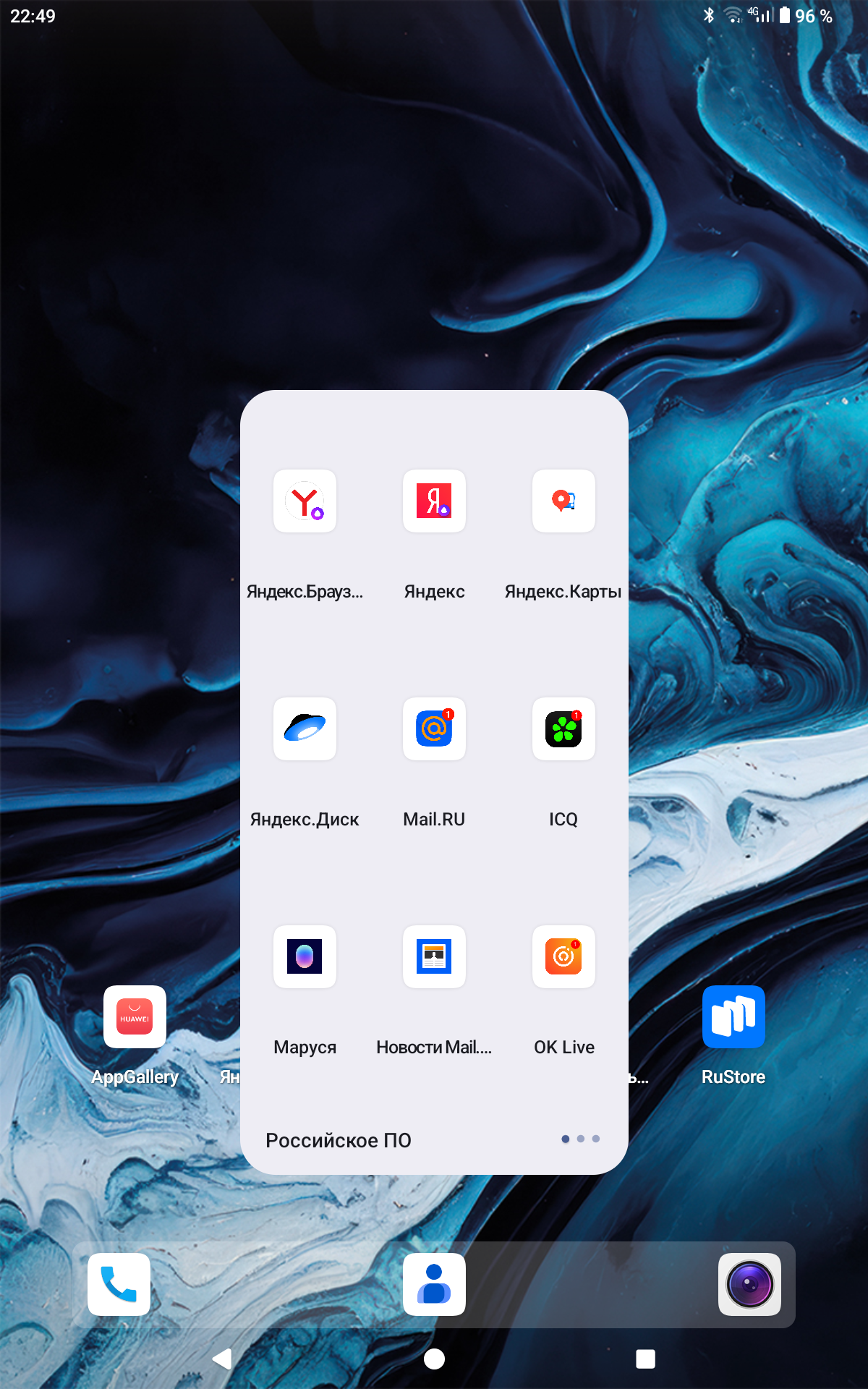The width and height of the screenshot is (868, 1389).
Task: Tap the folder page indicator dots
Action: coord(580,1139)
